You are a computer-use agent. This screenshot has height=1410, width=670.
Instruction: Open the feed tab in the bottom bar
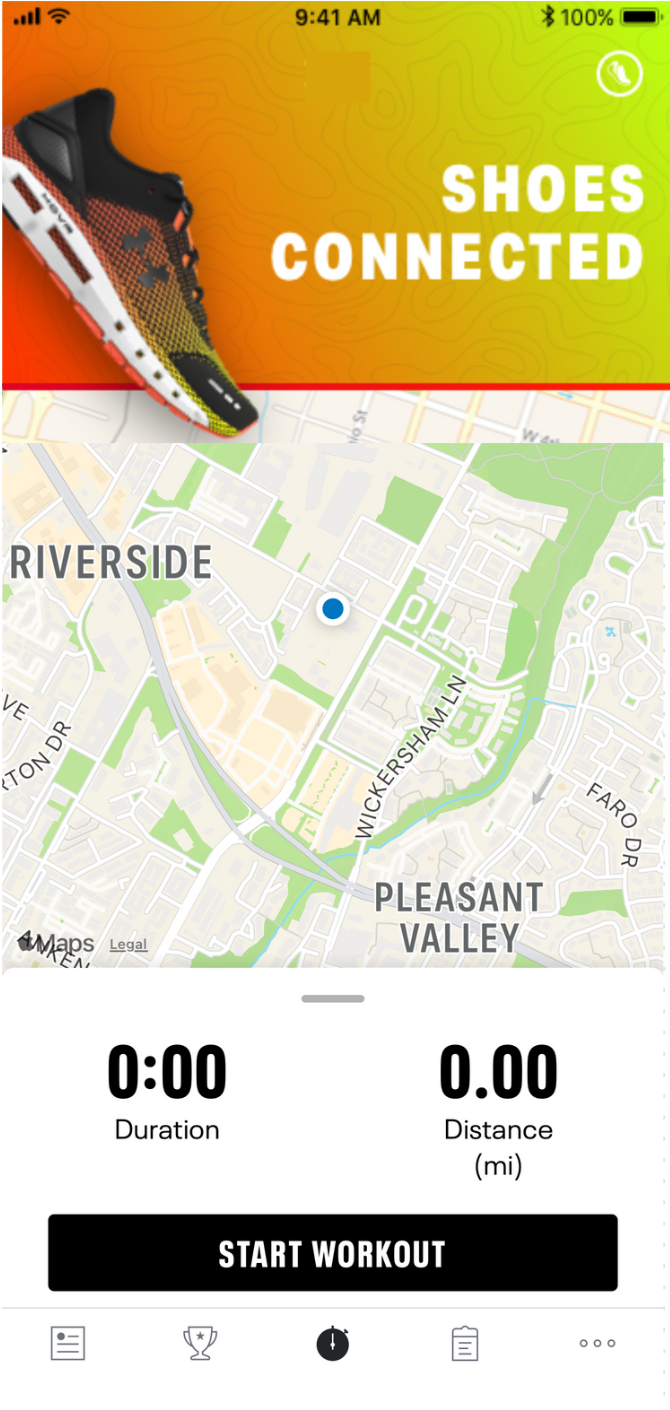point(68,1343)
